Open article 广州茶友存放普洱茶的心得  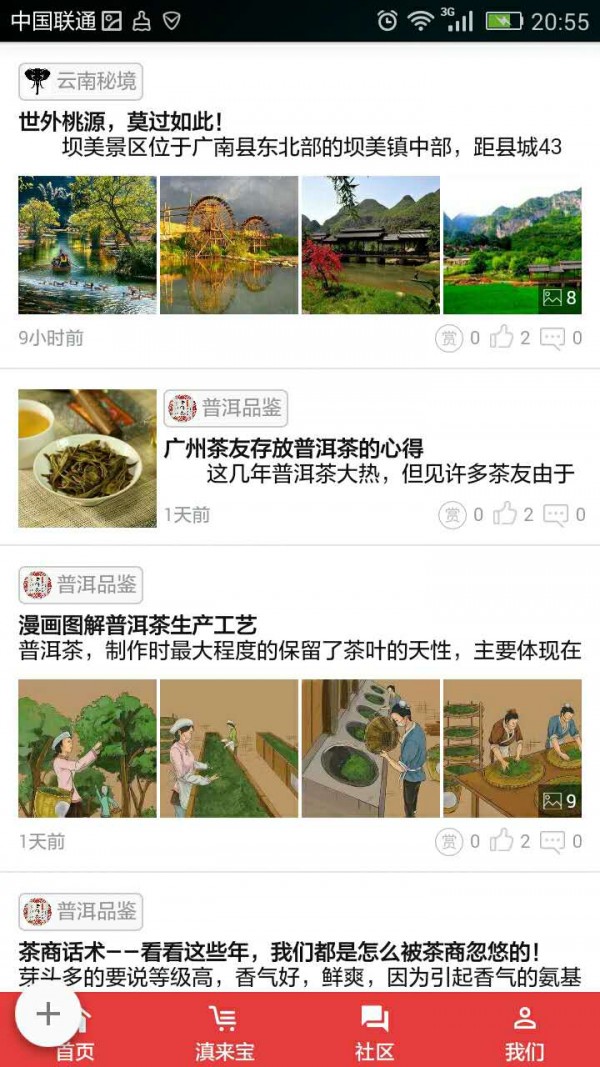pos(293,447)
